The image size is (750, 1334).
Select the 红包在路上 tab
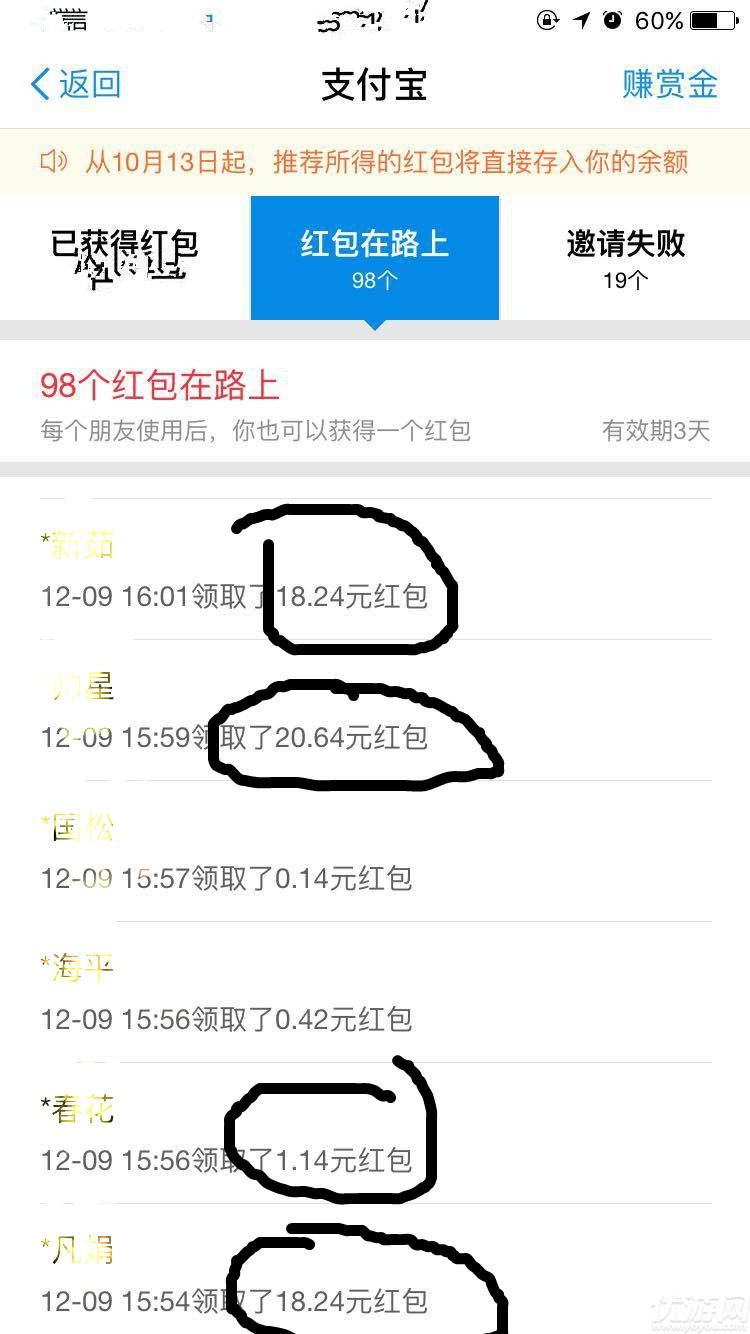point(375,258)
